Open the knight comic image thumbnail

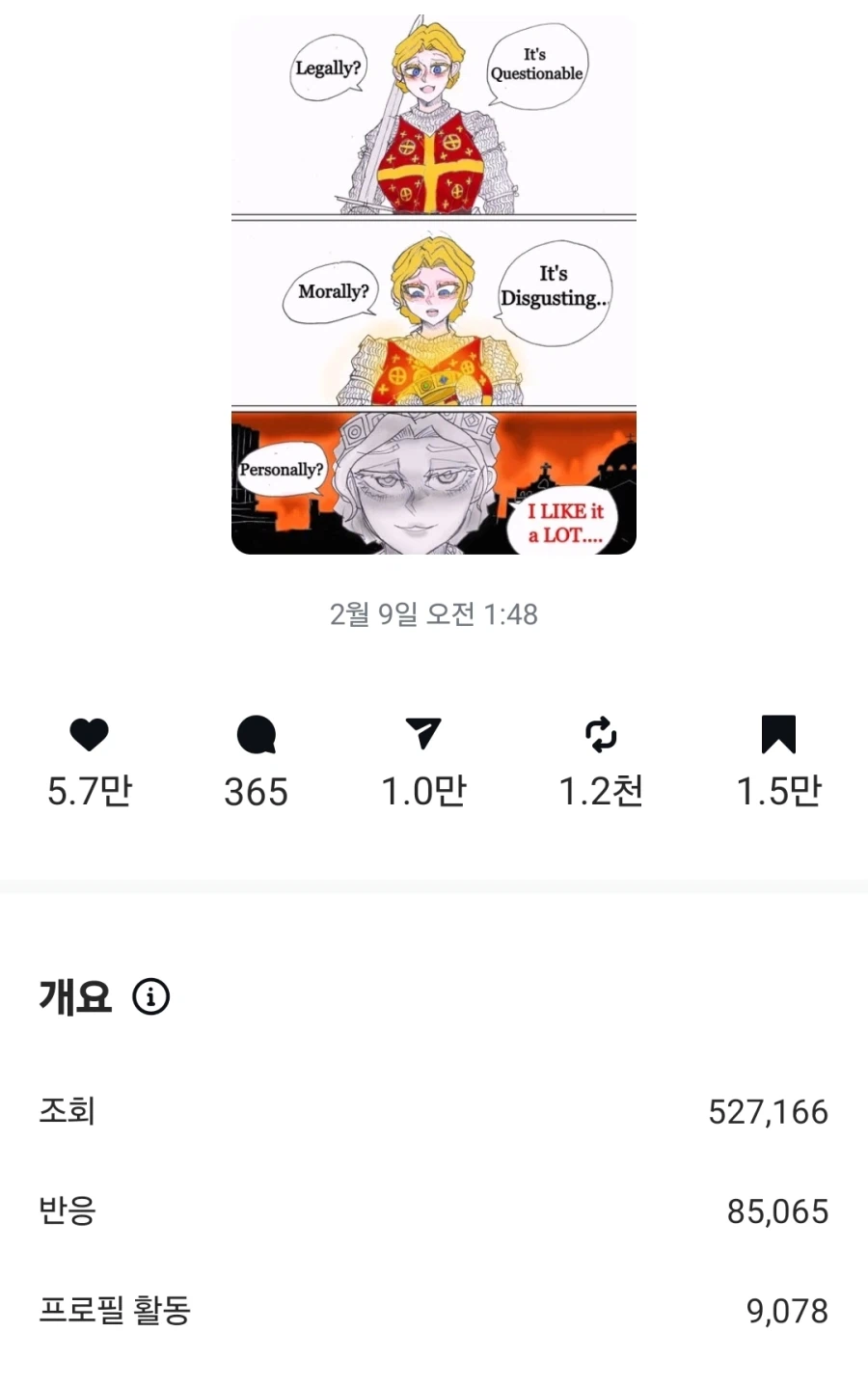tap(433, 285)
